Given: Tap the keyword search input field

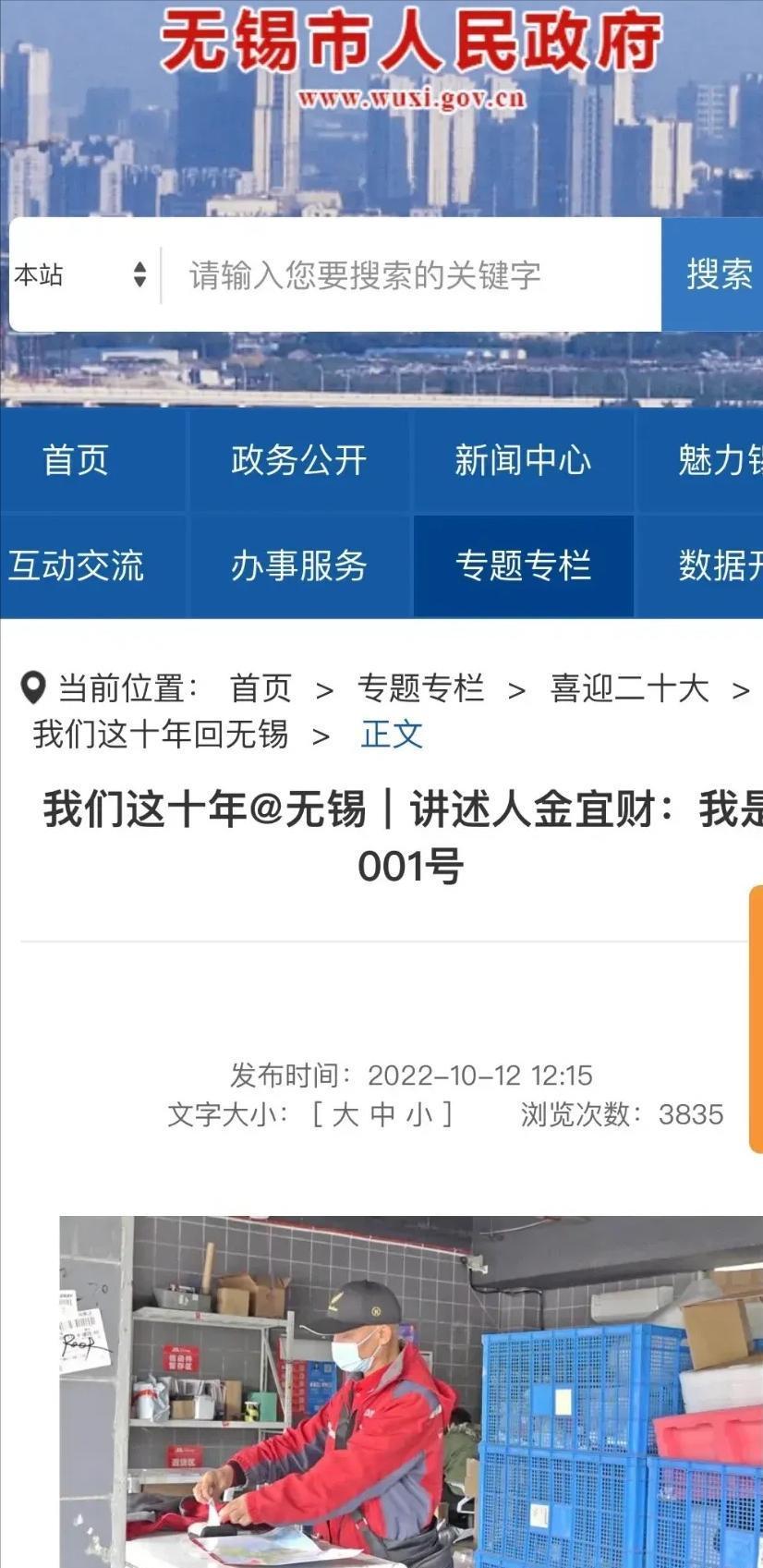Looking at the screenshot, I should pyautogui.click(x=411, y=274).
